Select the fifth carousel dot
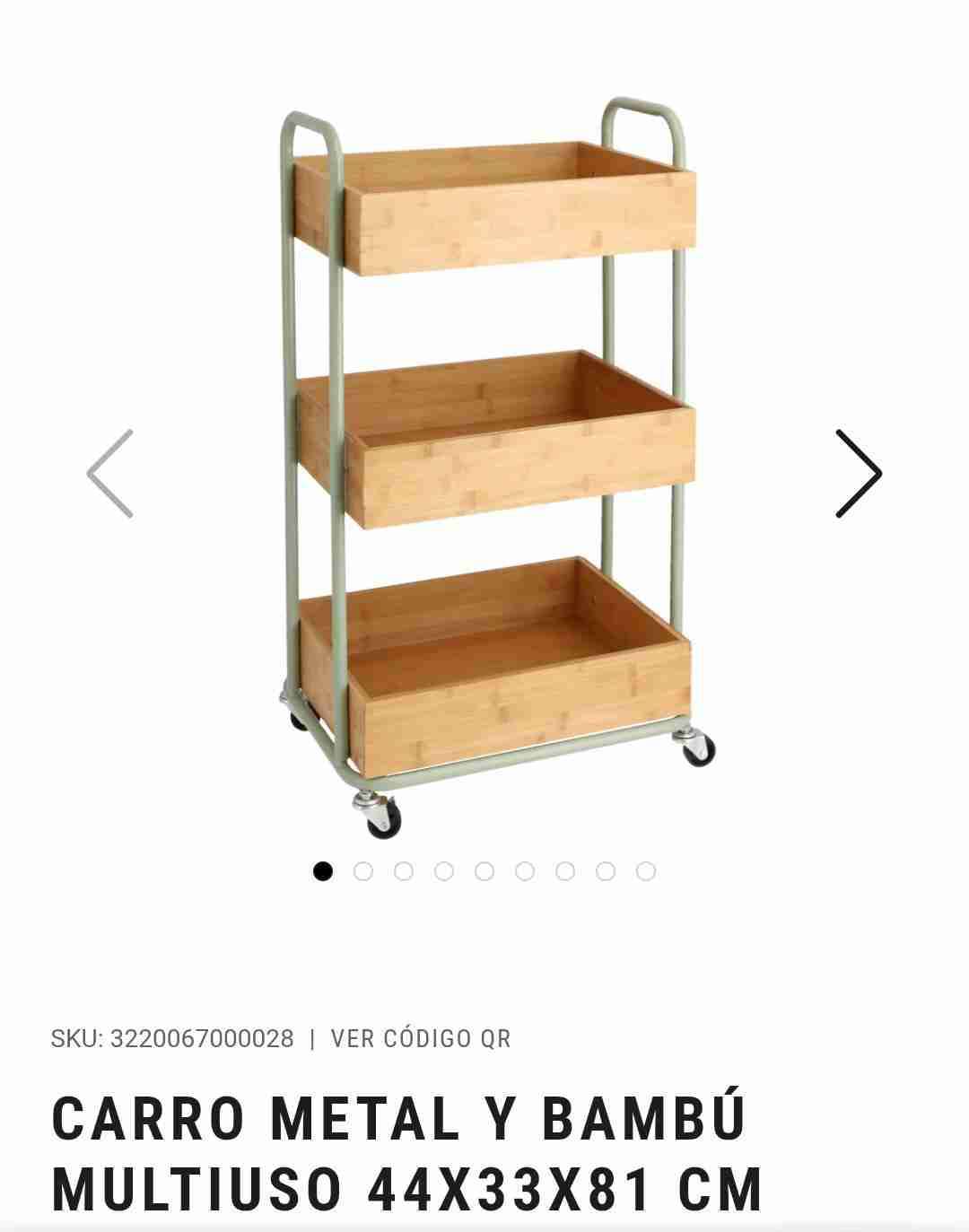969x1232 pixels. 484,871
